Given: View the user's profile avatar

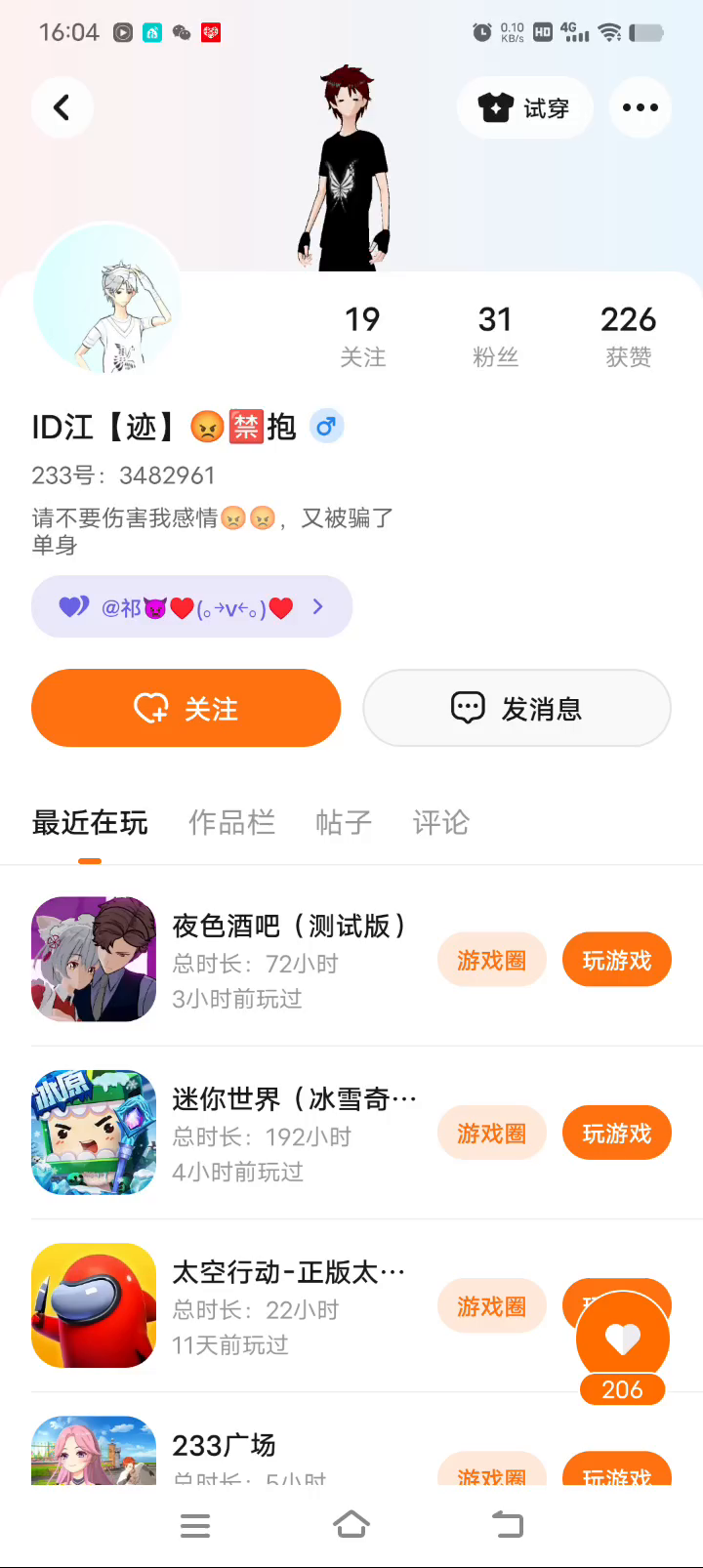Looking at the screenshot, I should tap(107, 300).
